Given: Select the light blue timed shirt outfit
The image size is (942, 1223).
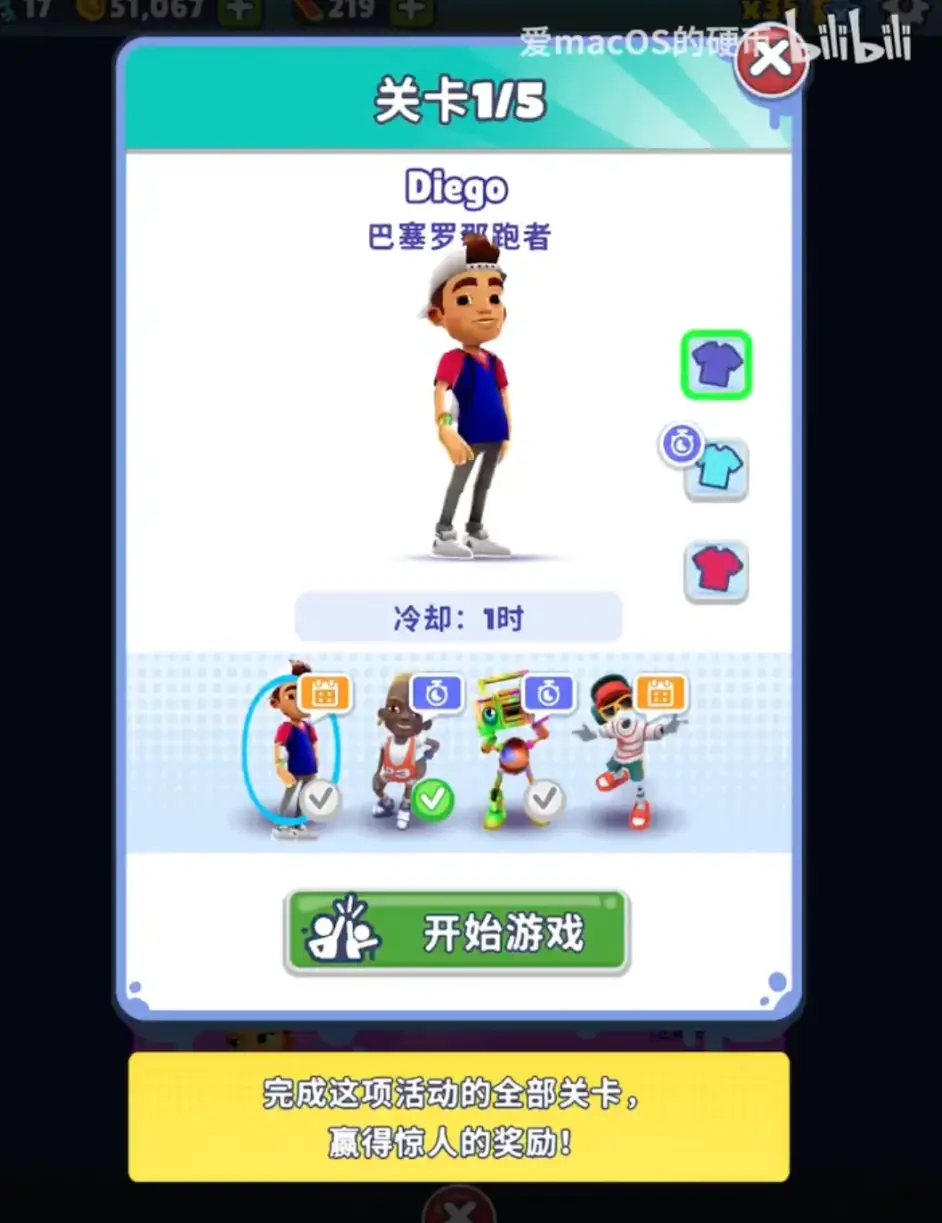Looking at the screenshot, I should pyautogui.click(x=716, y=468).
